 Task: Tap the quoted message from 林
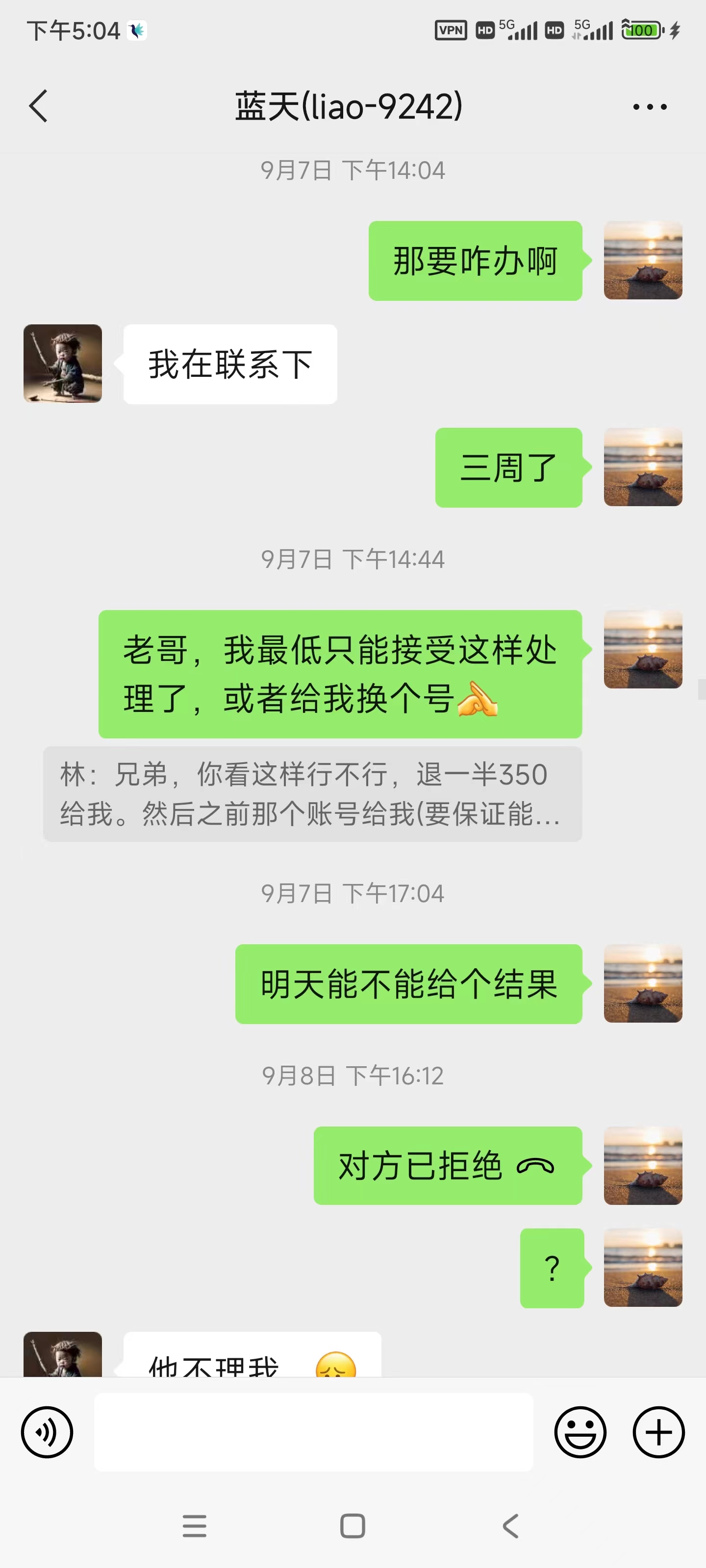point(312,794)
